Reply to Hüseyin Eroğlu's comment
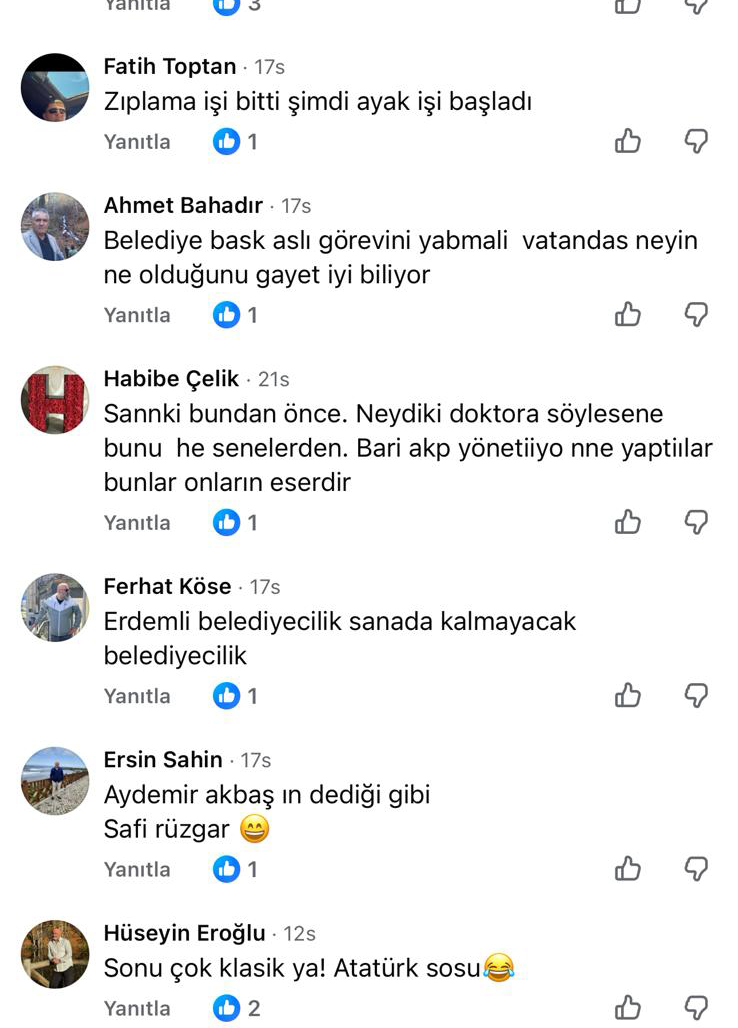Image resolution: width=738 pixels, height=1028 pixels. (x=137, y=1008)
